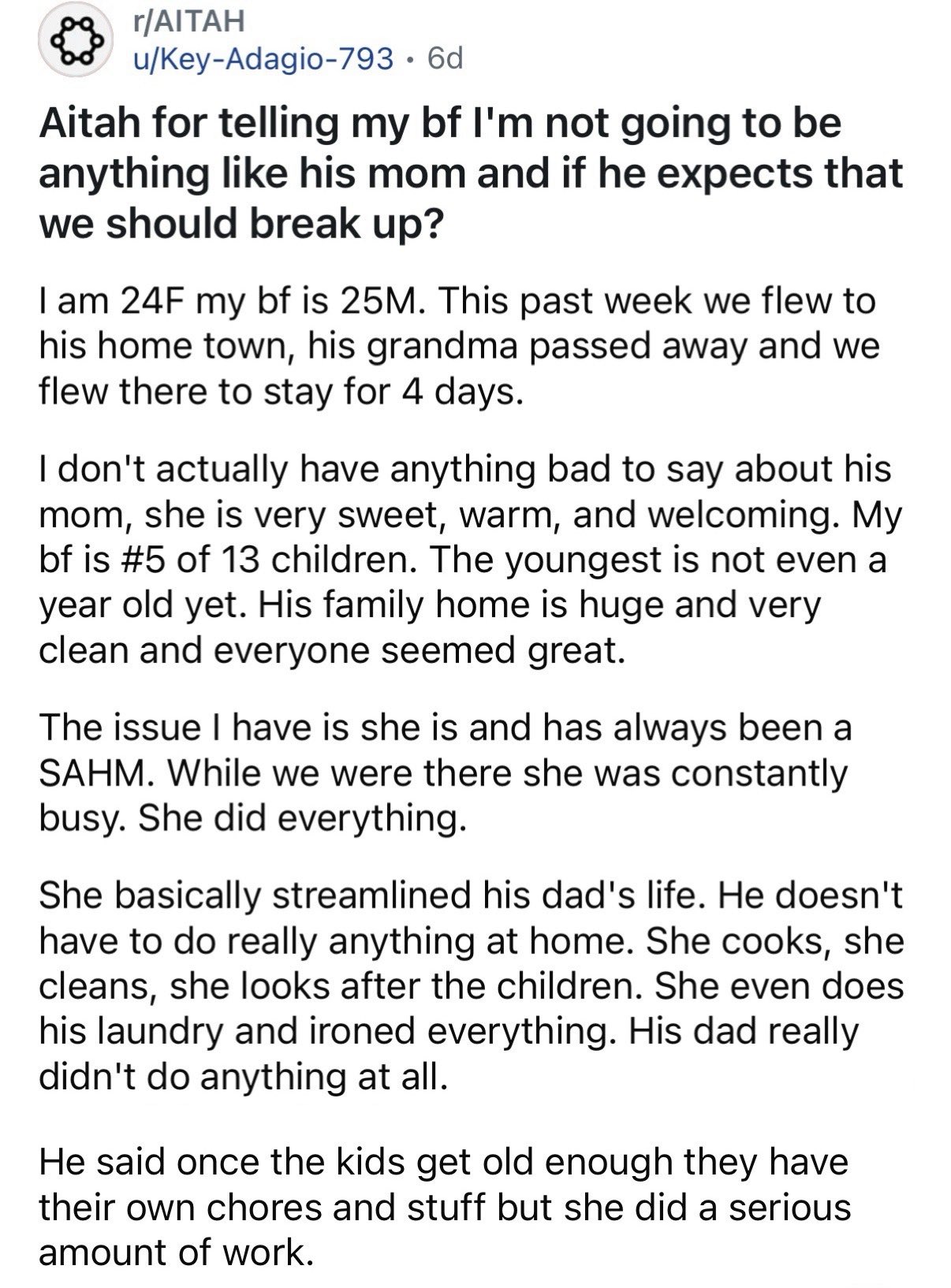This screenshot has width=951, height=1288.
Task: Open the r/AITAH subreddit link
Action: [x=187, y=22]
